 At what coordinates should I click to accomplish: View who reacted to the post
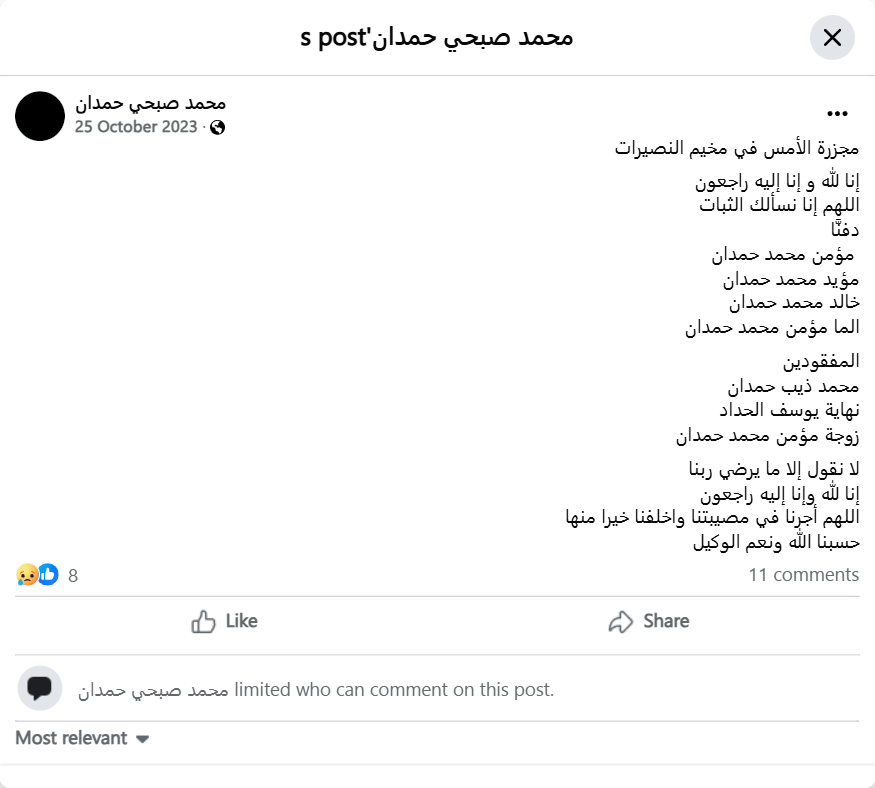pyautogui.click(x=47, y=575)
